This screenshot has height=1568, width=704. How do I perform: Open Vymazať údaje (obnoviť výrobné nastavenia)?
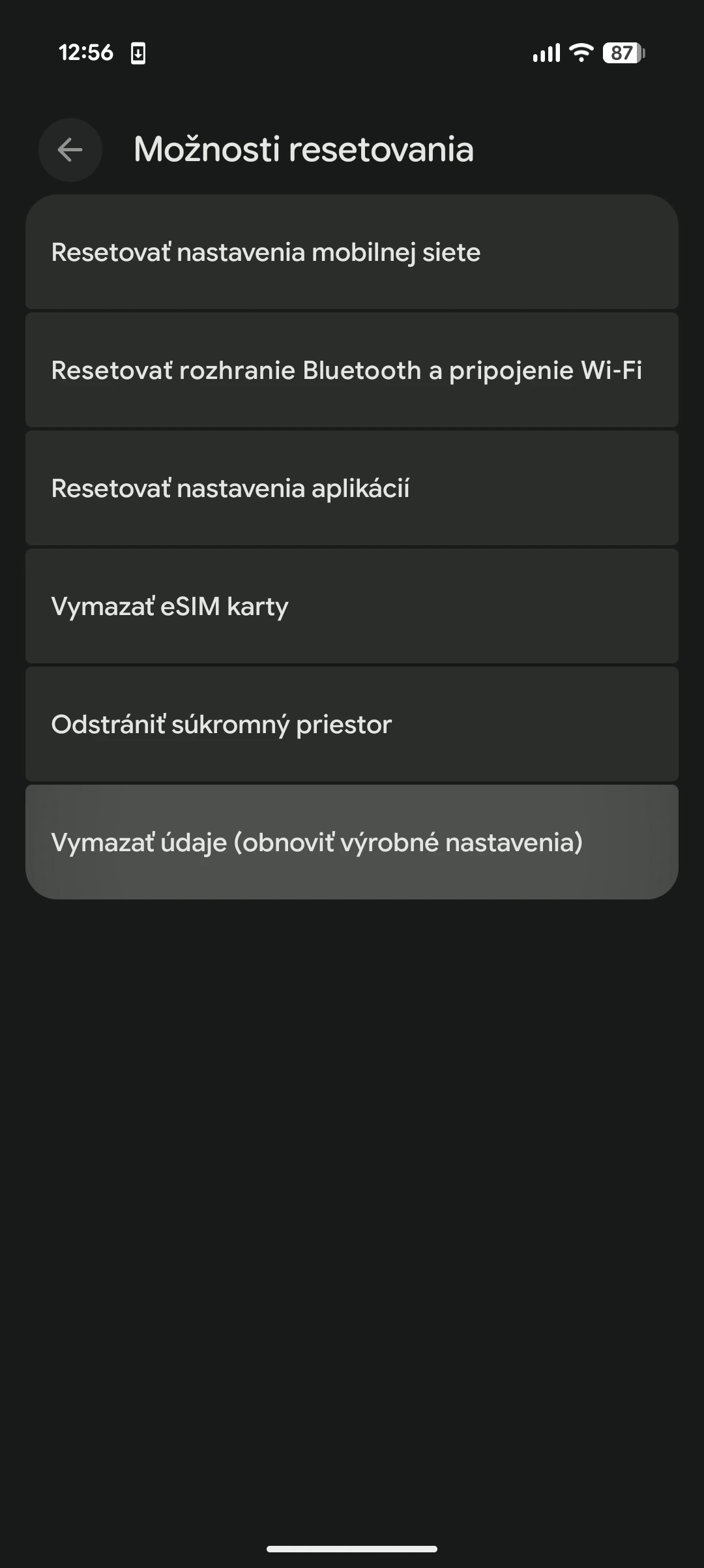[352, 842]
